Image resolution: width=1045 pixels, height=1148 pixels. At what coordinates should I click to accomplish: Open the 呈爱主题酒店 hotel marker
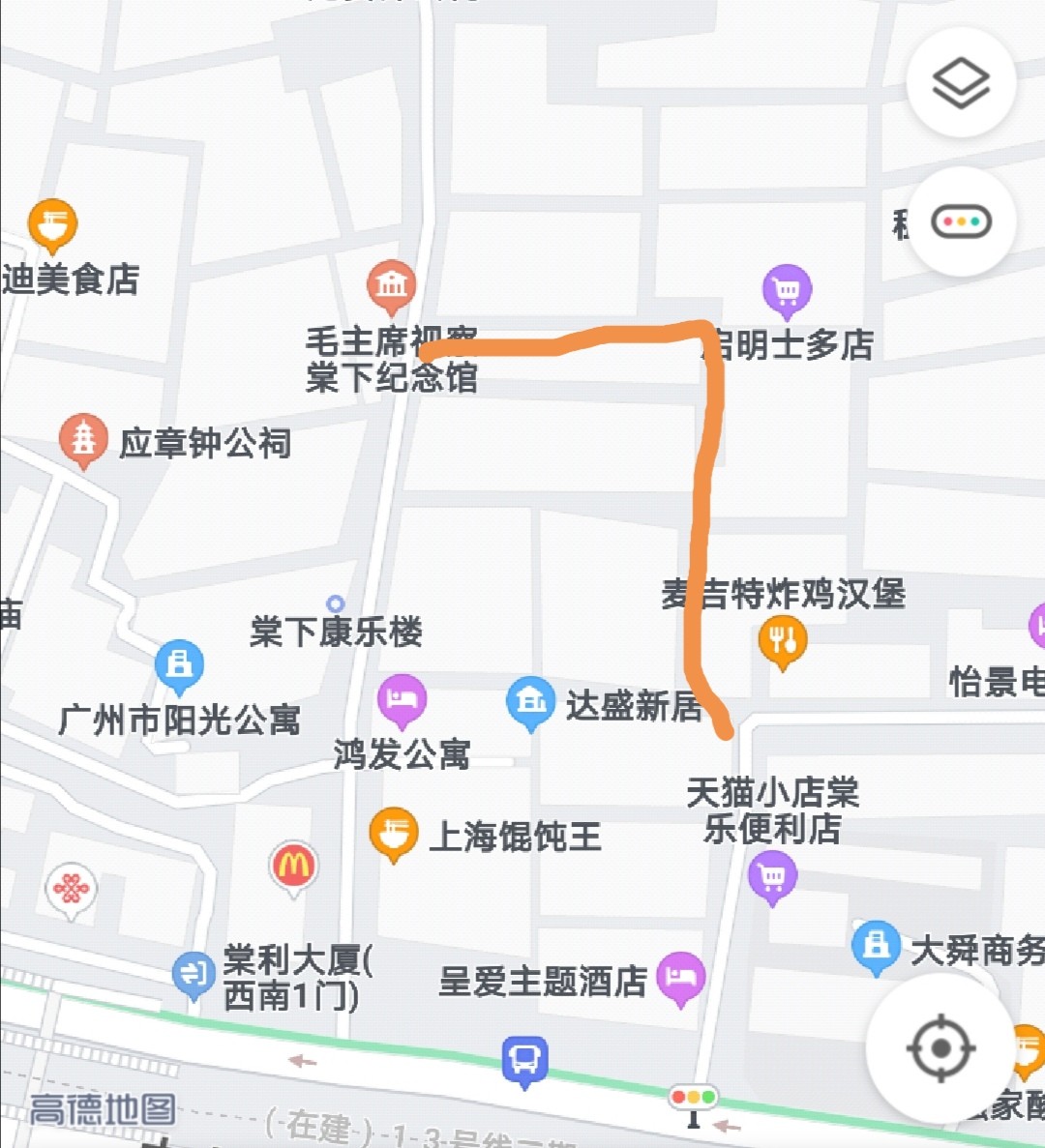click(680, 978)
